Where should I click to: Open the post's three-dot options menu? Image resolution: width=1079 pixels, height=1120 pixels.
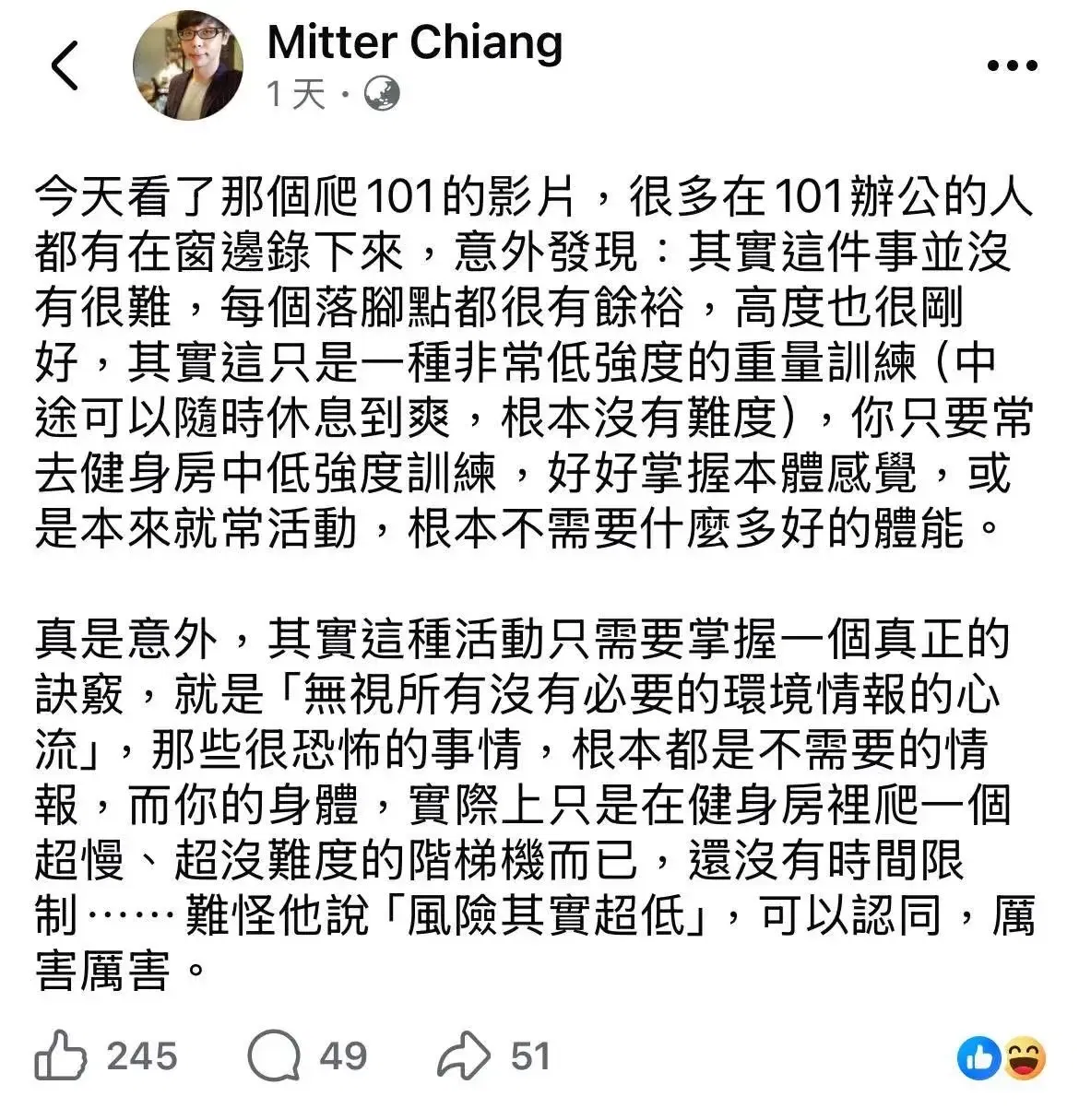pyautogui.click(x=1013, y=65)
